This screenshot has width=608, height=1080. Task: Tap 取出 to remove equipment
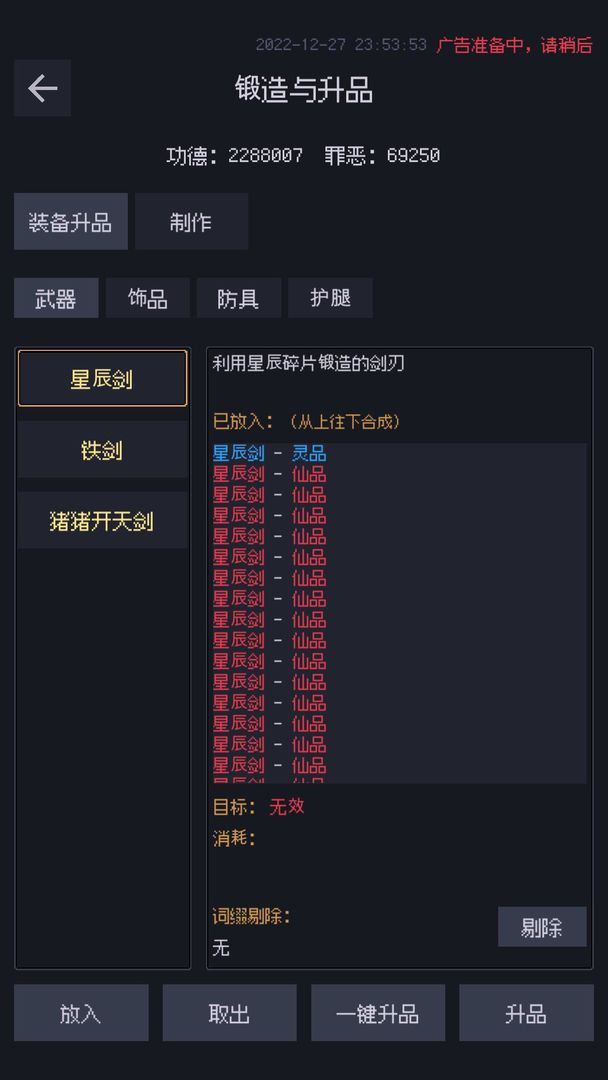[229, 1013]
